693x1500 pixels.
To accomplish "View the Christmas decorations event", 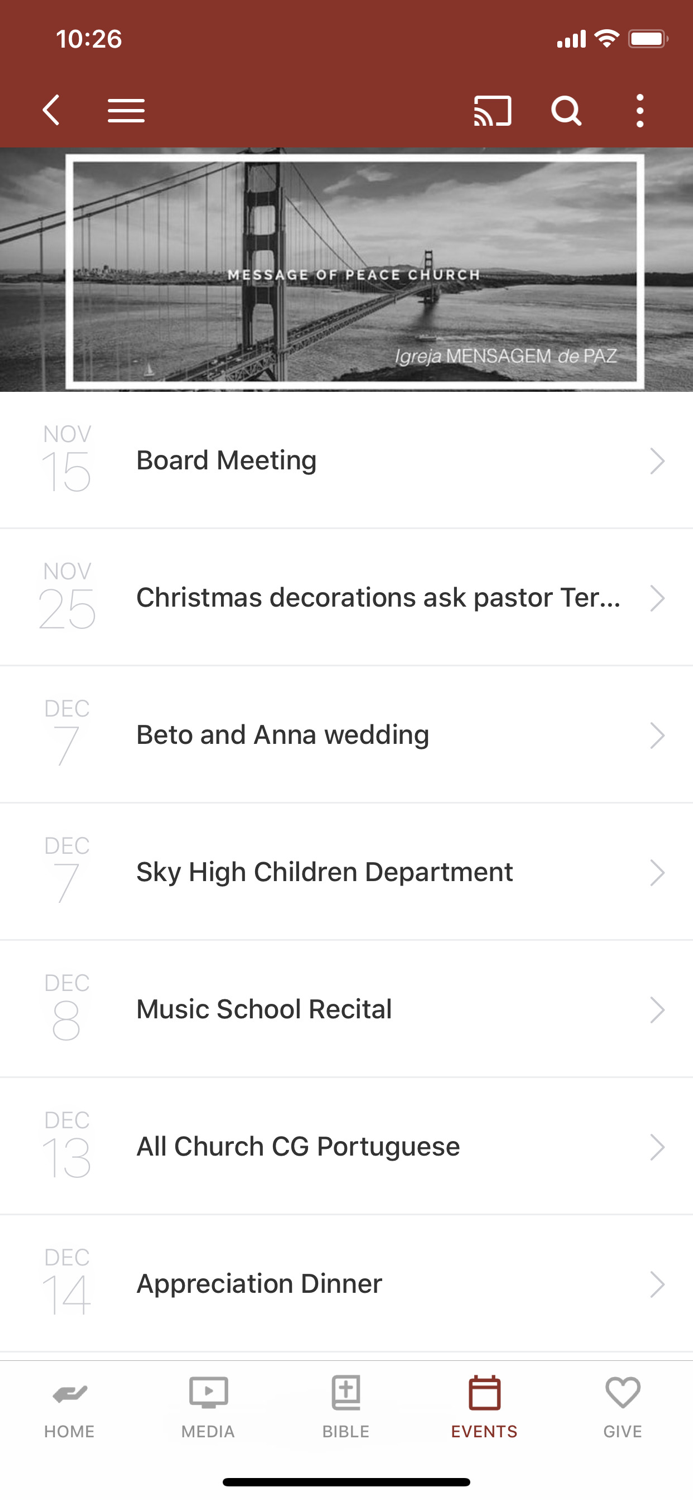I will [x=346, y=598].
